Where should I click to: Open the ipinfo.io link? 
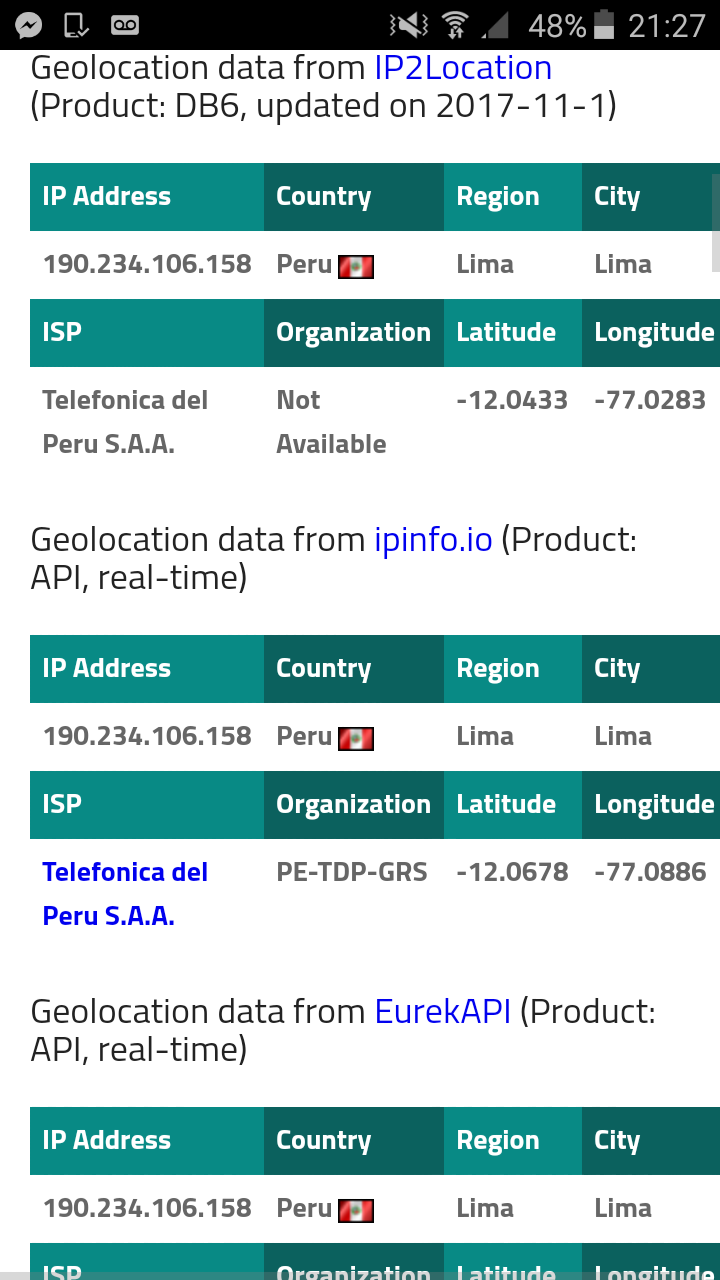pos(433,540)
